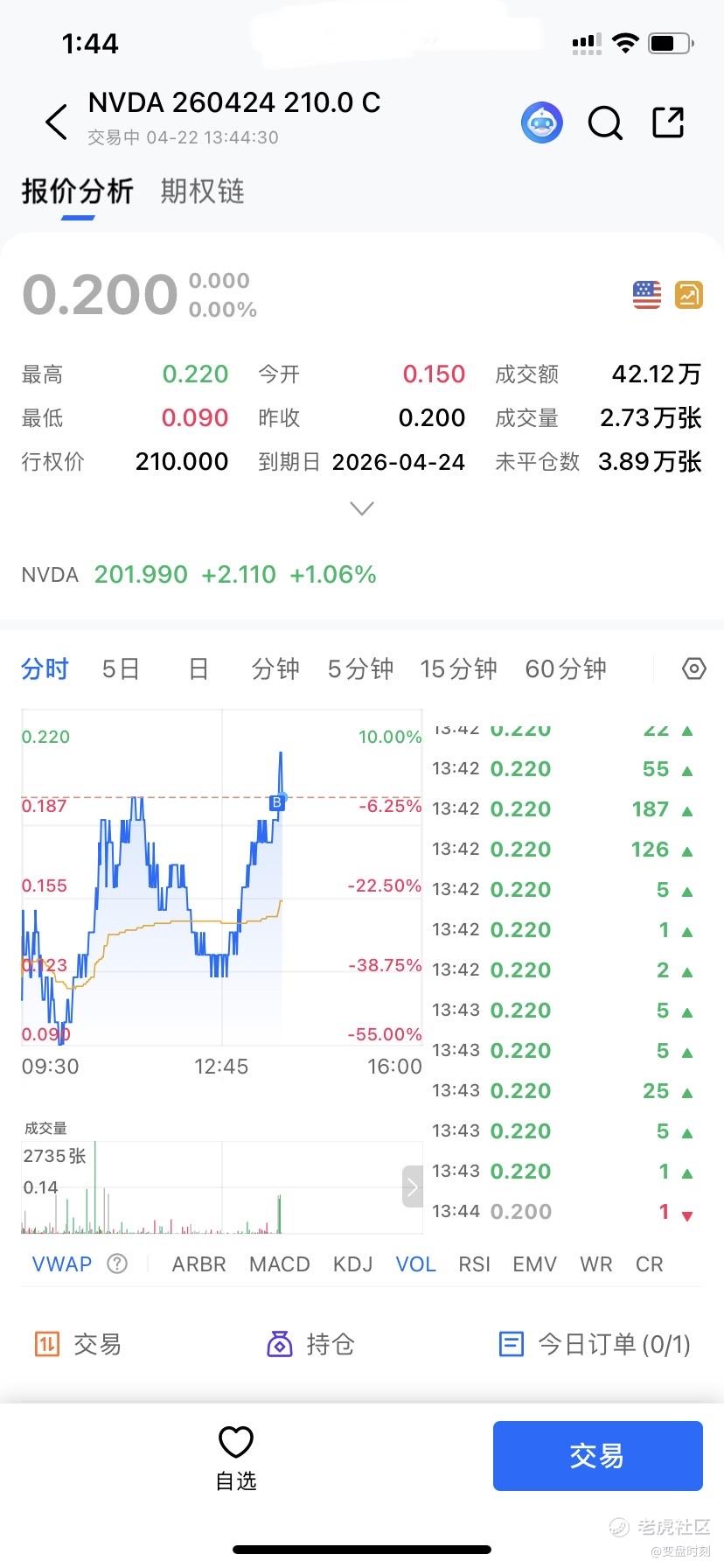Image resolution: width=724 pixels, height=1568 pixels.
Task: Open the search magnifier
Action: point(605,123)
